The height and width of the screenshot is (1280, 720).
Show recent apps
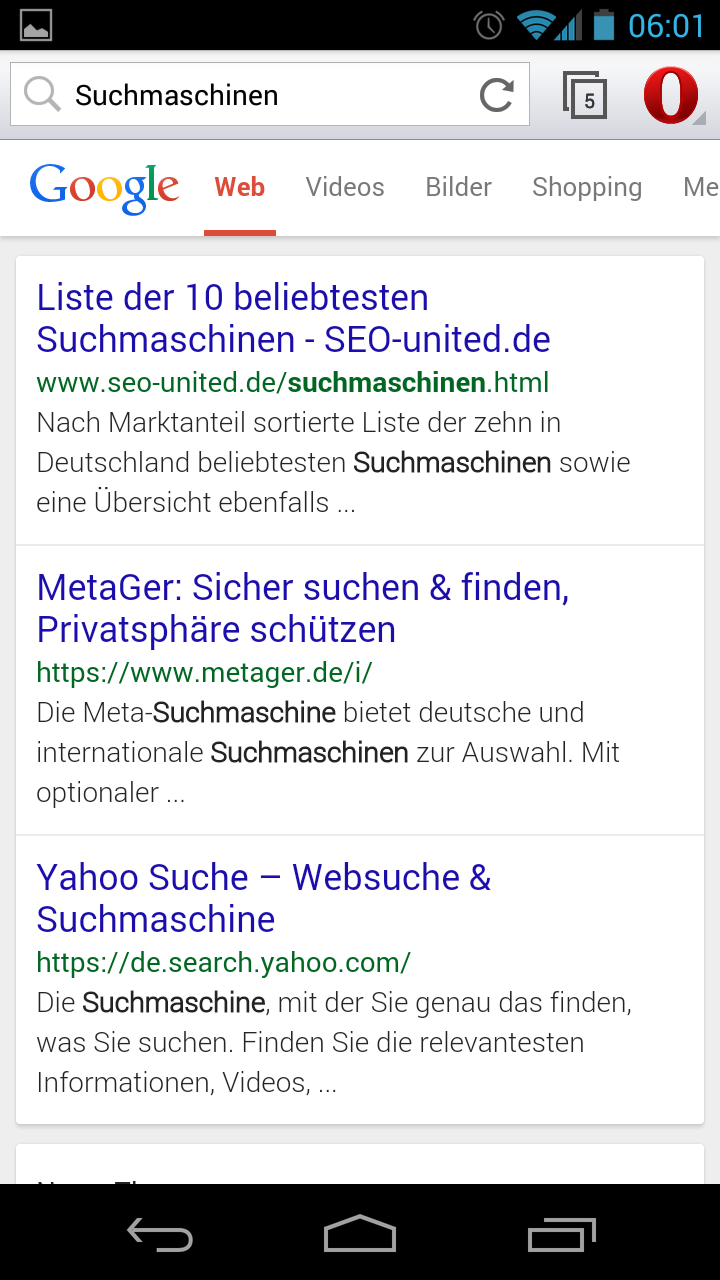pyautogui.click(x=561, y=1233)
